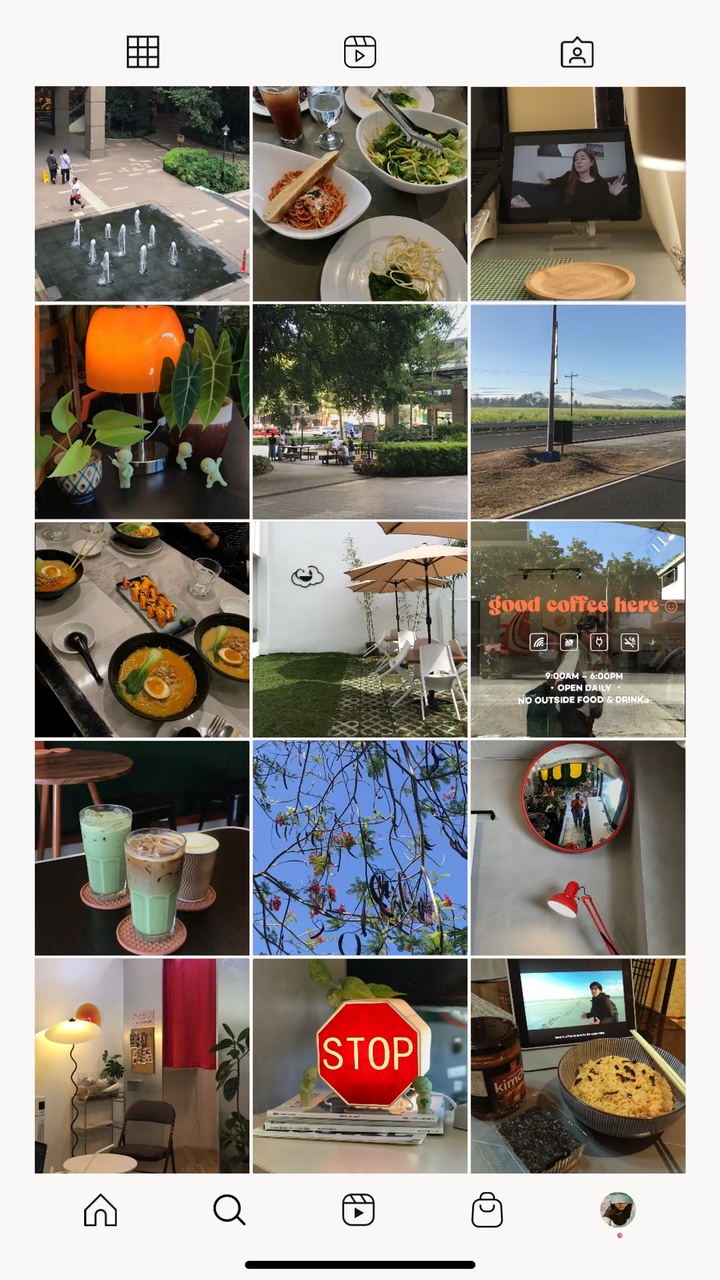Open the matcha and iced coffee post
This screenshot has width=720, height=1280.
coord(142,847)
